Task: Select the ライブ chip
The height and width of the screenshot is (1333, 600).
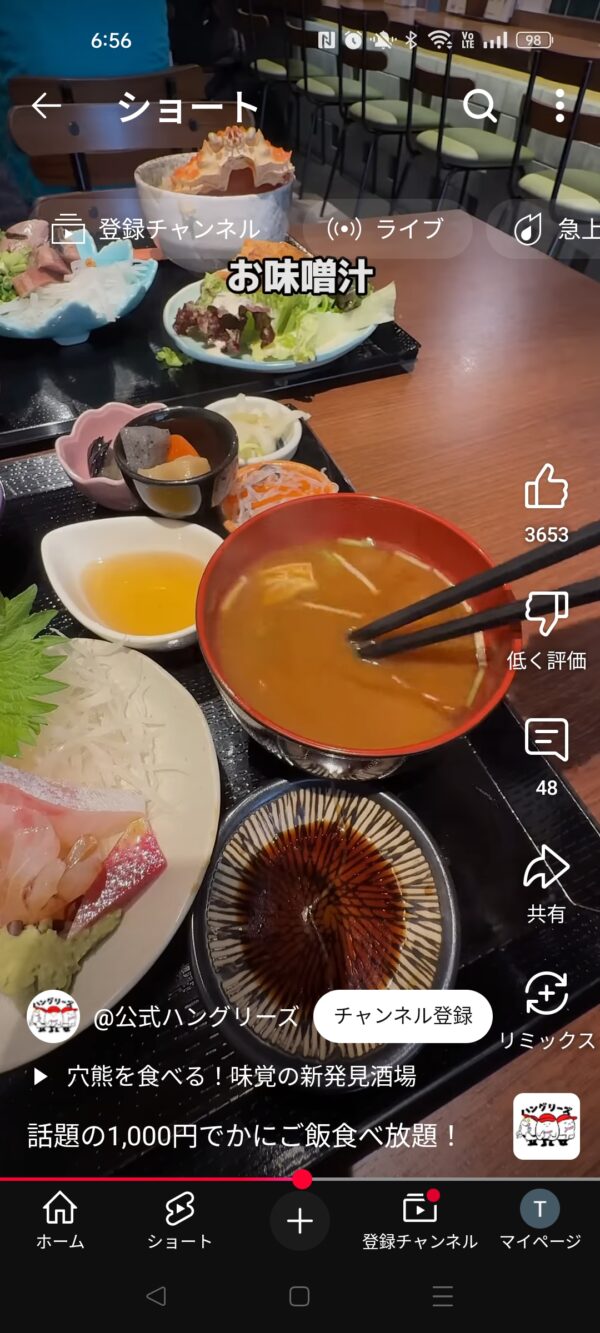Action: (x=386, y=229)
